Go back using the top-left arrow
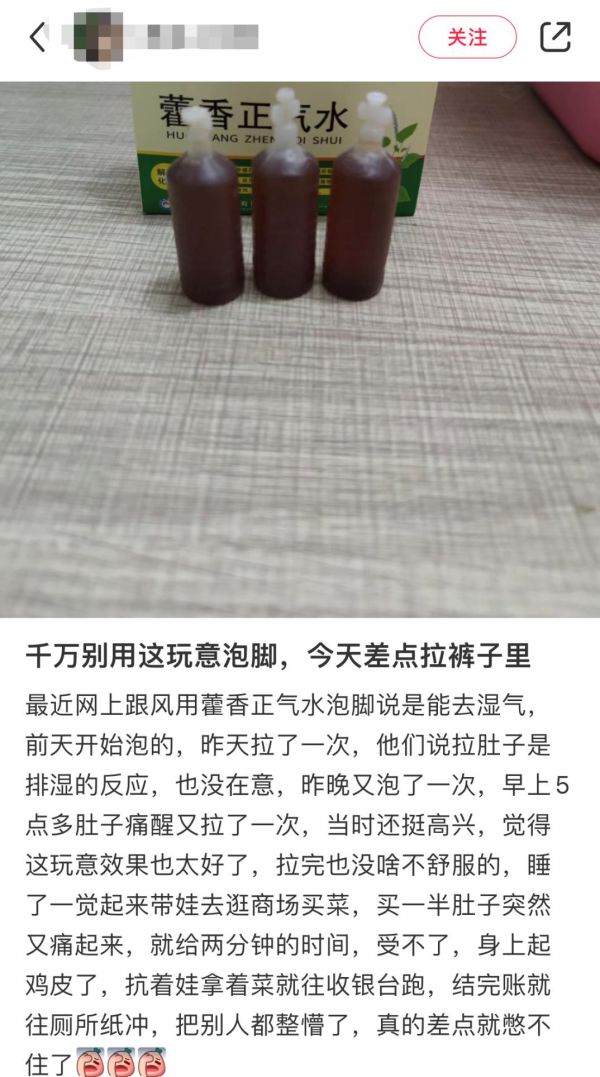Screen dimensions: 600x1077 click(37, 38)
